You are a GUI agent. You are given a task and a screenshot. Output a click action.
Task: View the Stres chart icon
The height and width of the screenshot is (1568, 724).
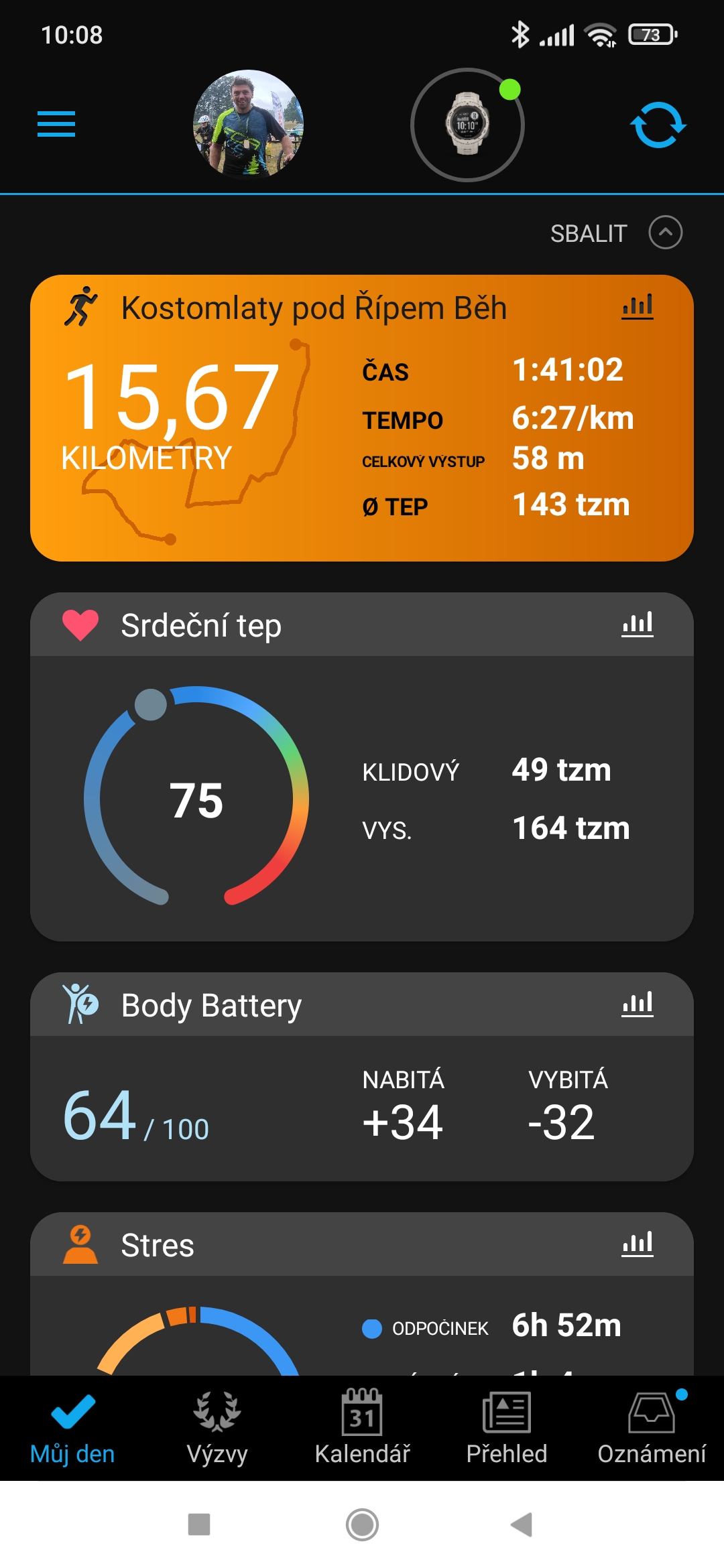(638, 1244)
